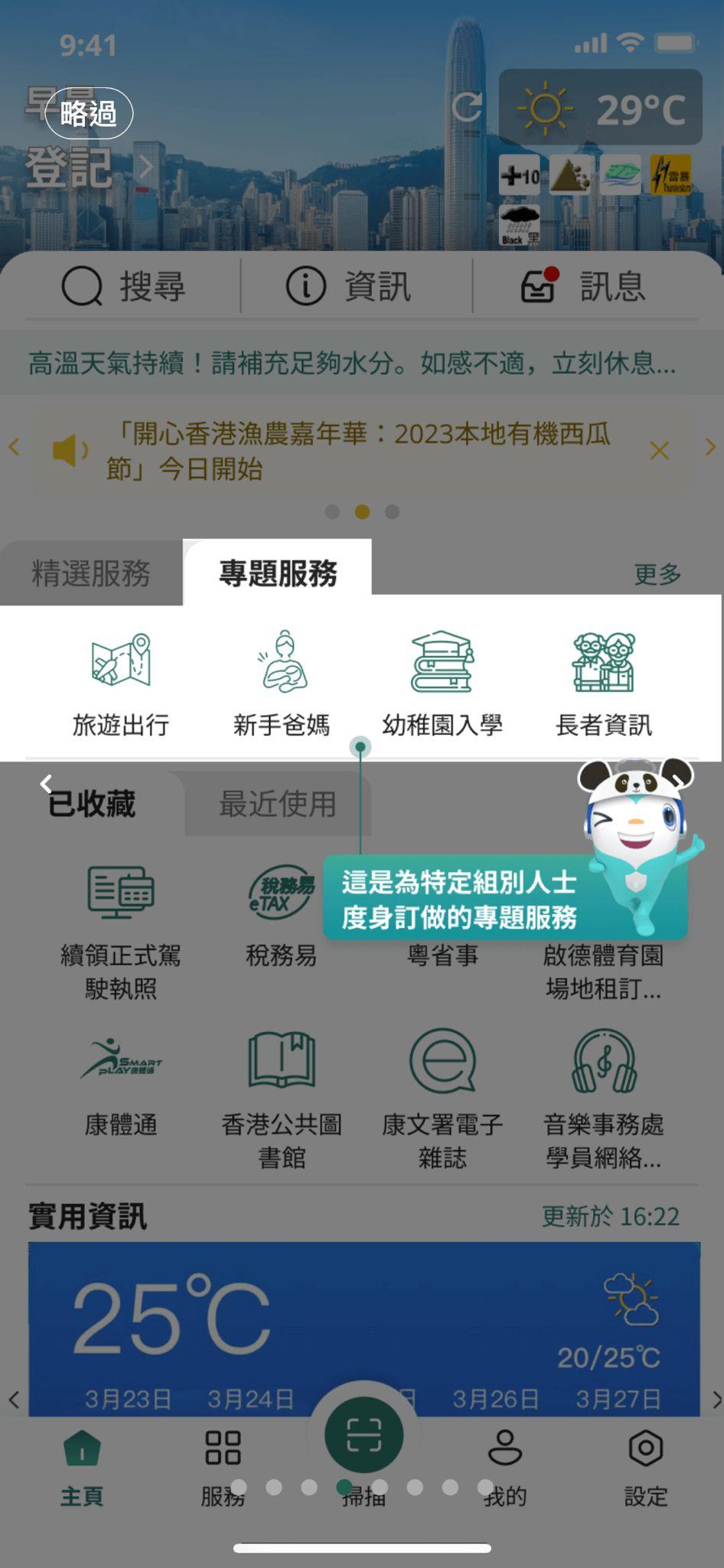Screen dimensions: 724x1568
Task: Select the 專題服務 tab
Action: [277, 573]
